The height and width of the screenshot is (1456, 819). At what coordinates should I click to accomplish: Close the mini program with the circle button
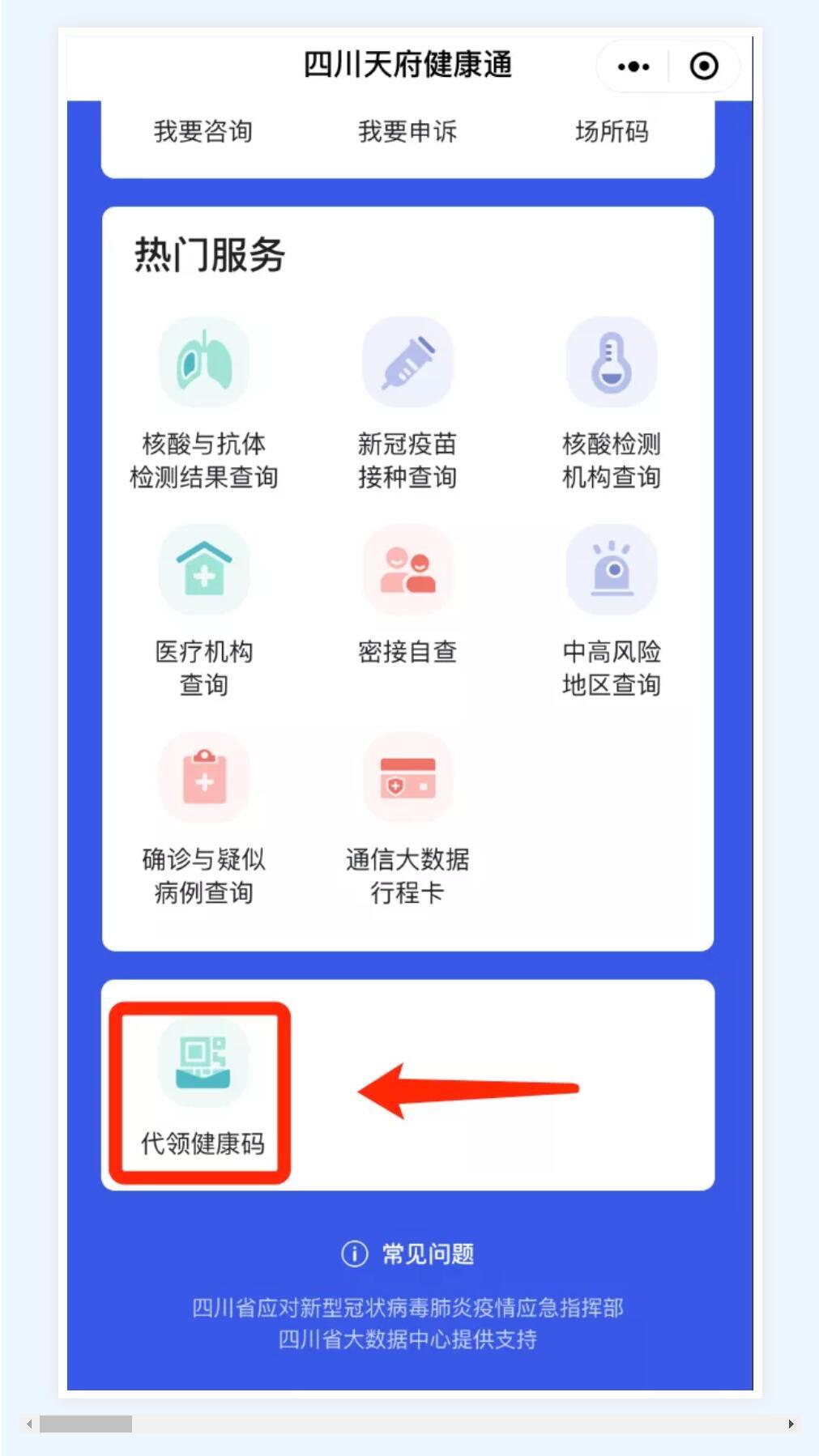coord(703,66)
